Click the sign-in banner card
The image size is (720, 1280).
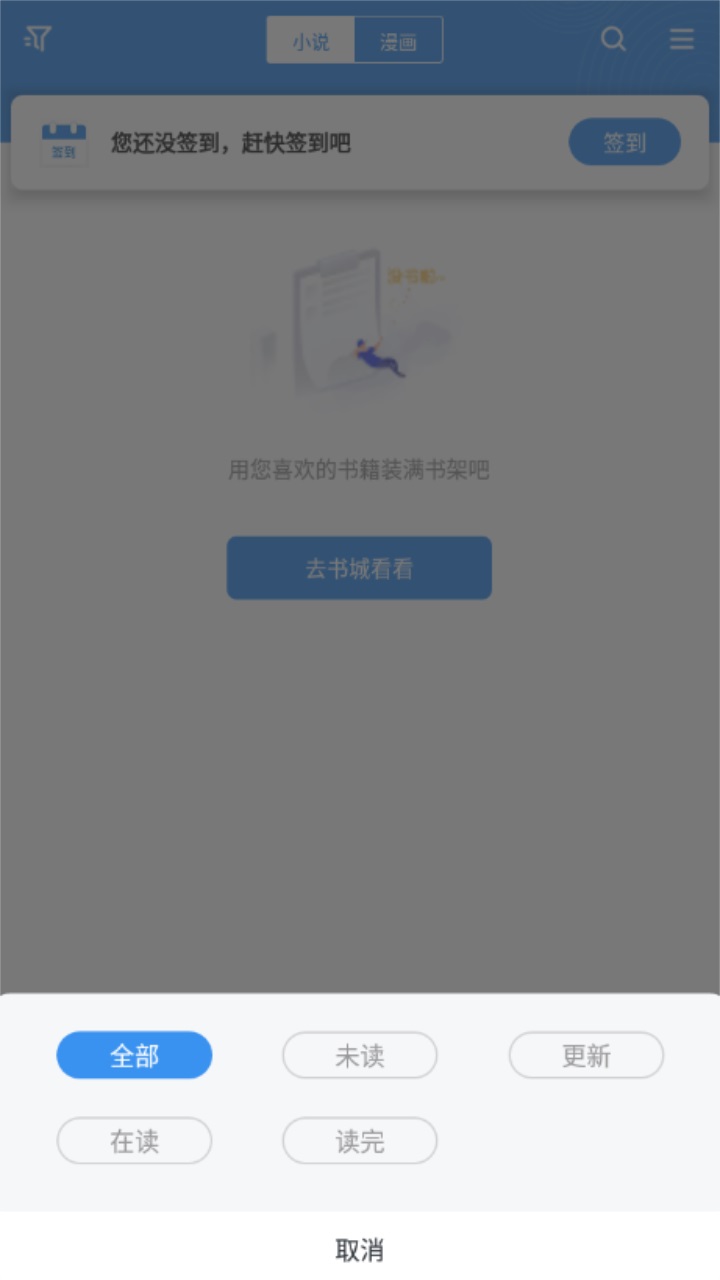coord(360,141)
